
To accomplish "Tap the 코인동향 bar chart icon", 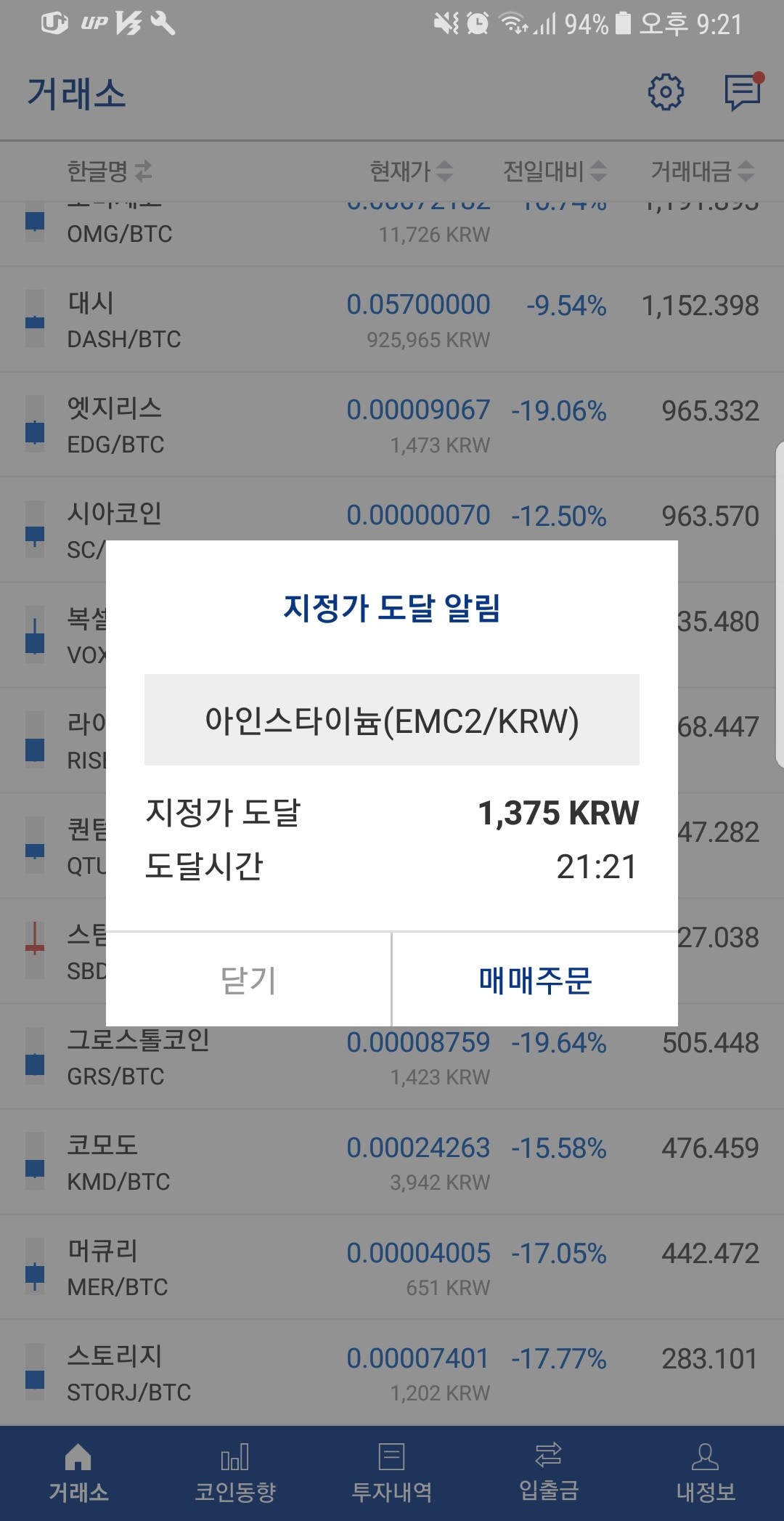I will pos(234,1460).
